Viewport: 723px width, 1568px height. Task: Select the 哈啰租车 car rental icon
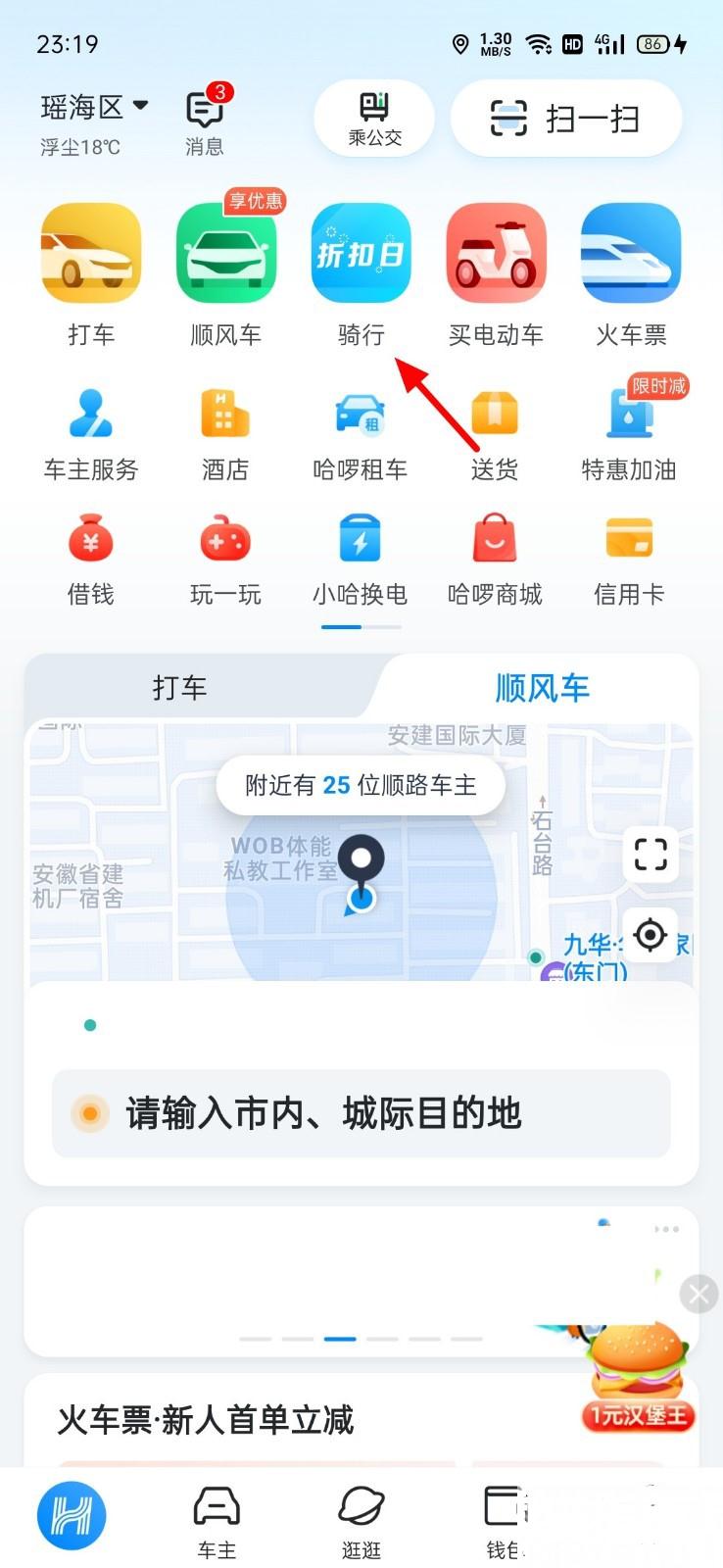coord(360,416)
